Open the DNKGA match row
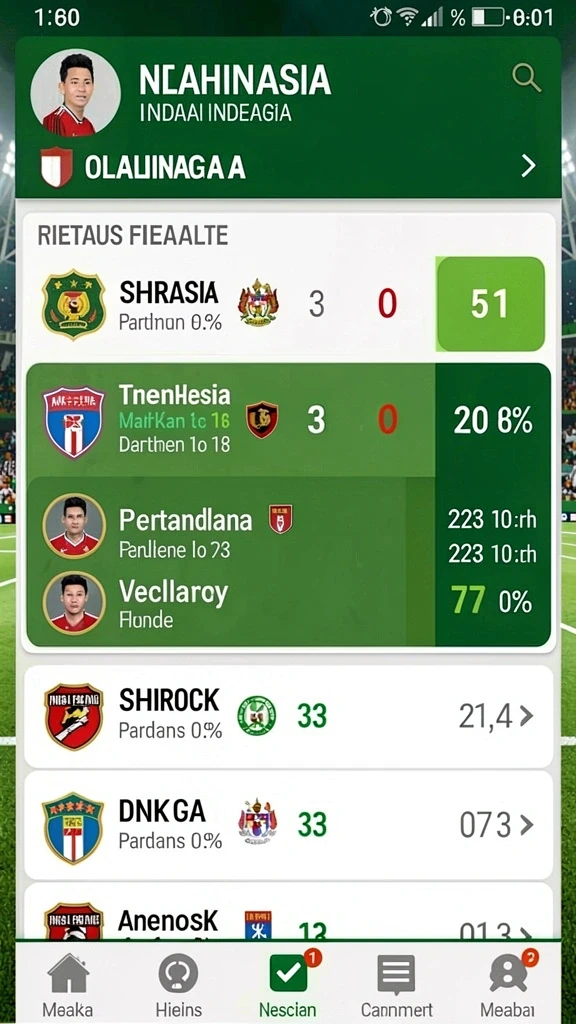 tap(288, 825)
